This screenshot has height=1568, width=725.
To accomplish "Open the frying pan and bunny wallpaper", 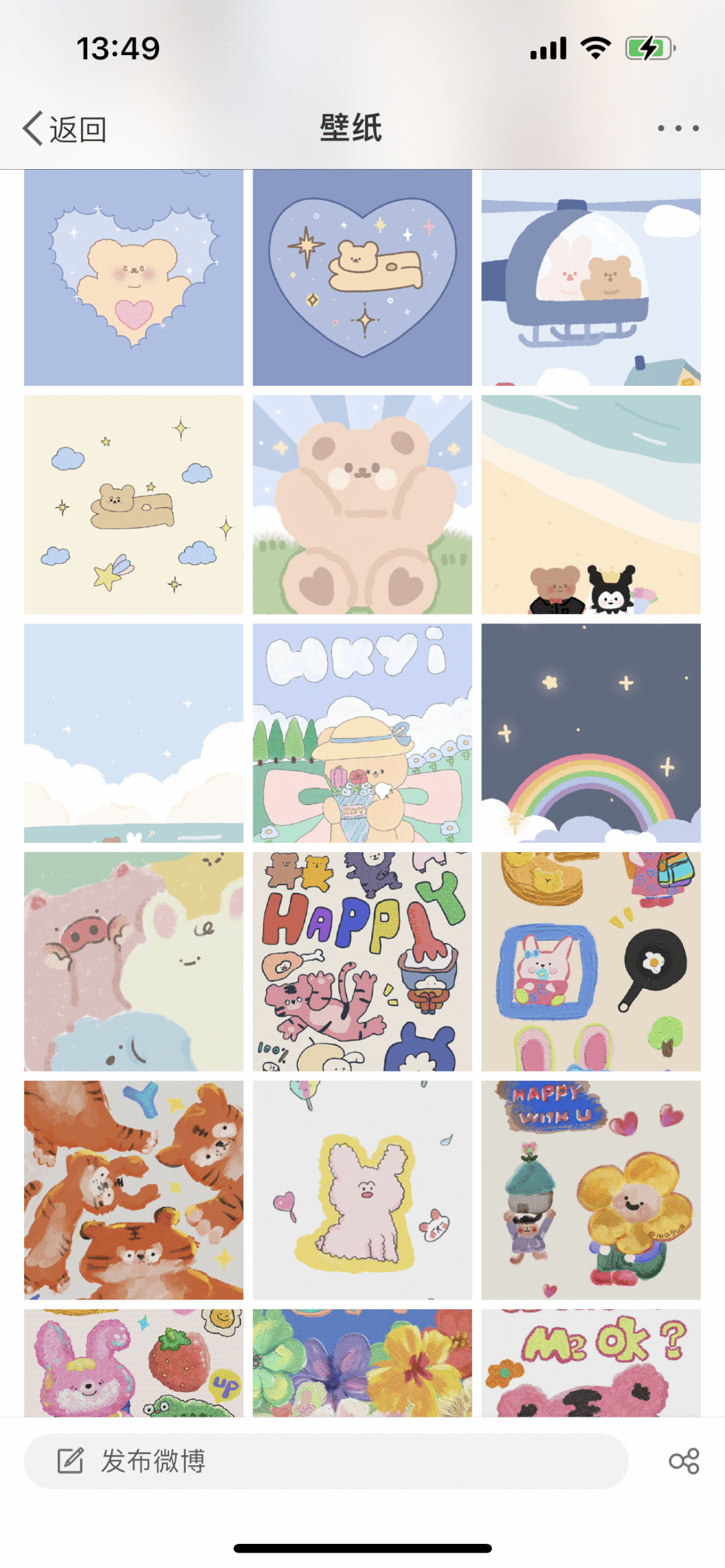I will pyautogui.click(x=591, y=961).
